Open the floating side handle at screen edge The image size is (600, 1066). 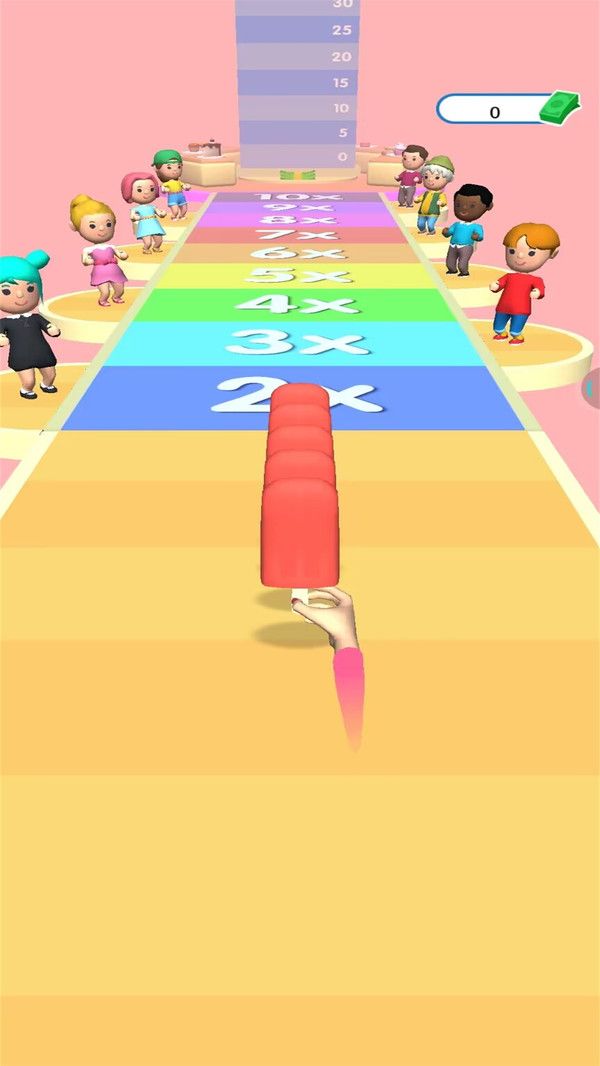coord(592,388)
